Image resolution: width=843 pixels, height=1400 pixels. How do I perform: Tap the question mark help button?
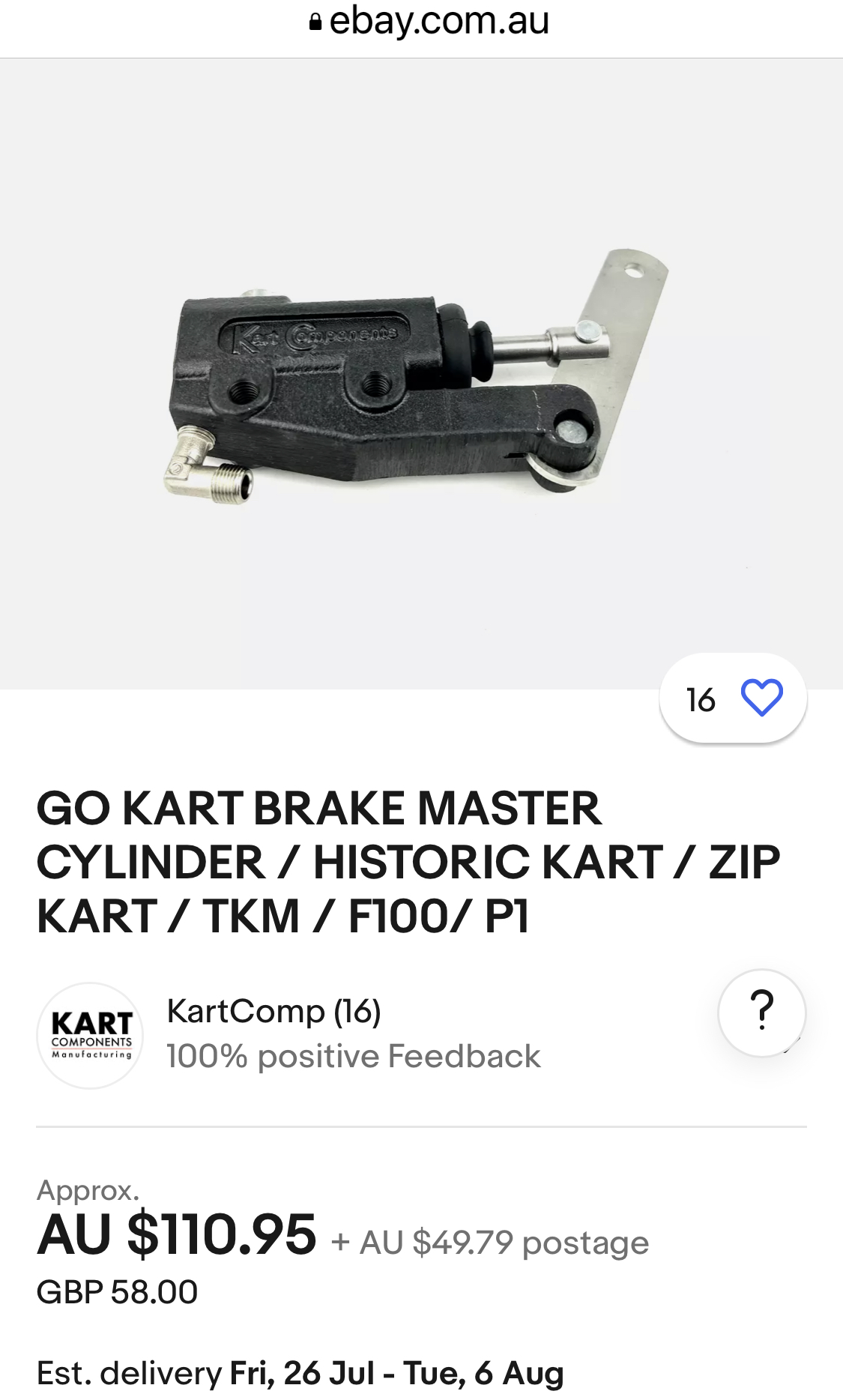coord(761,1012)
